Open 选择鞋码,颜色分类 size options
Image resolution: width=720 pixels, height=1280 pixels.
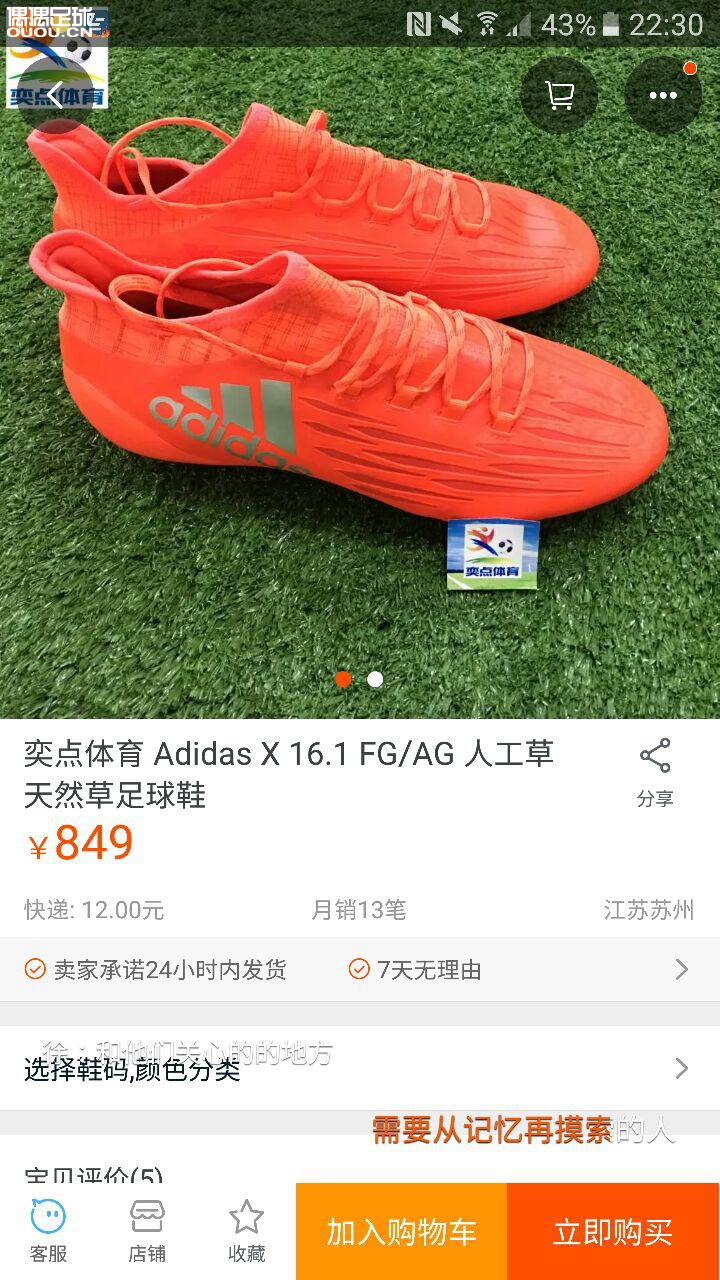pos(360,1069)
